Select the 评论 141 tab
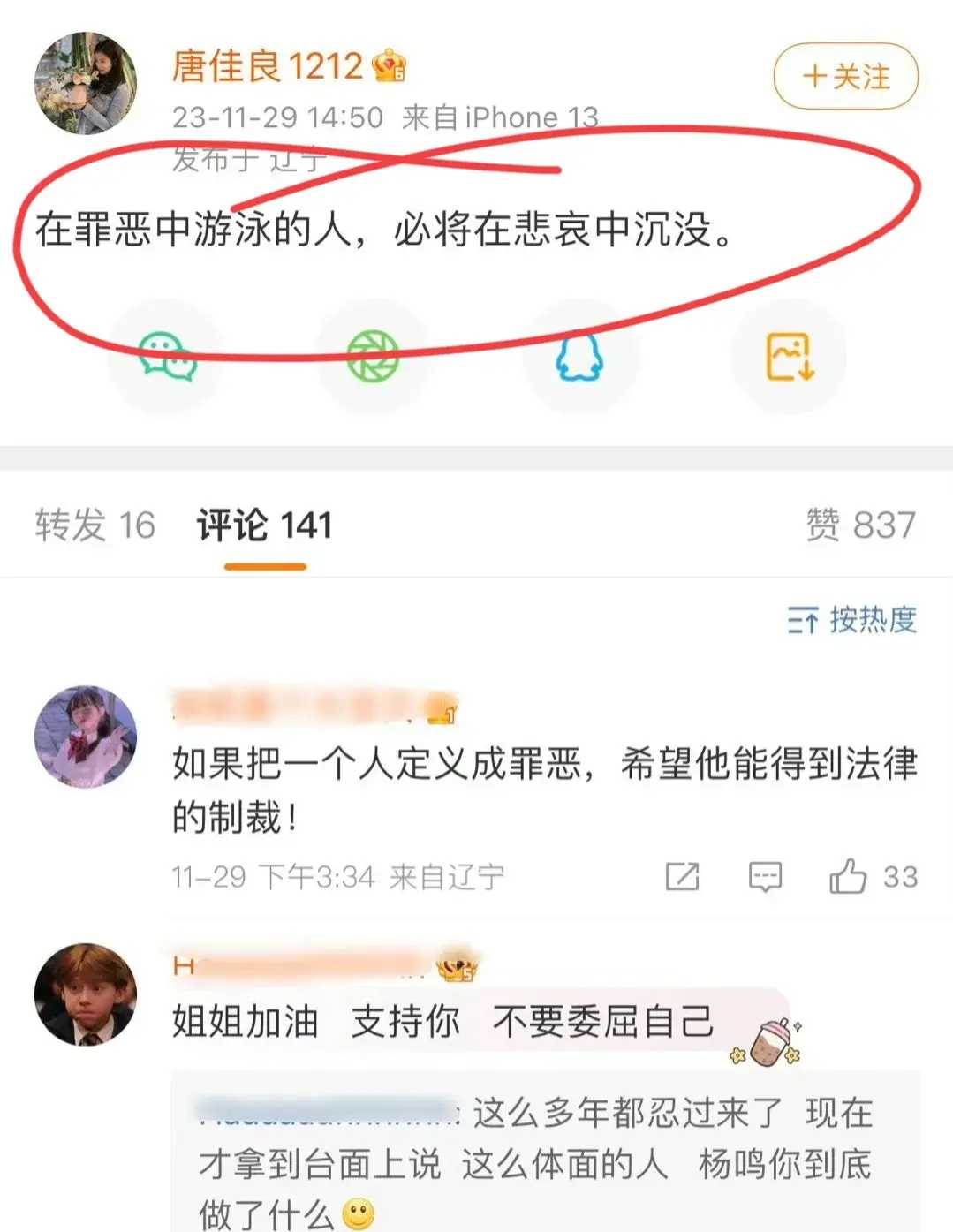 point(264,525)
